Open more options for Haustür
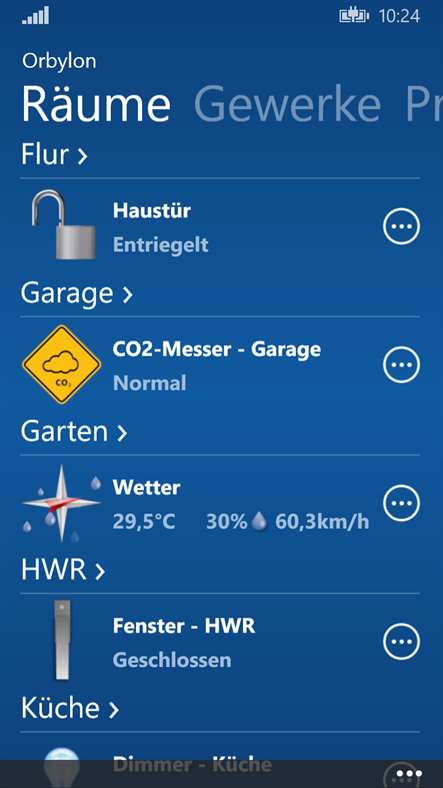Viewport: 443px width, 788px height. [x=401, y=226]
